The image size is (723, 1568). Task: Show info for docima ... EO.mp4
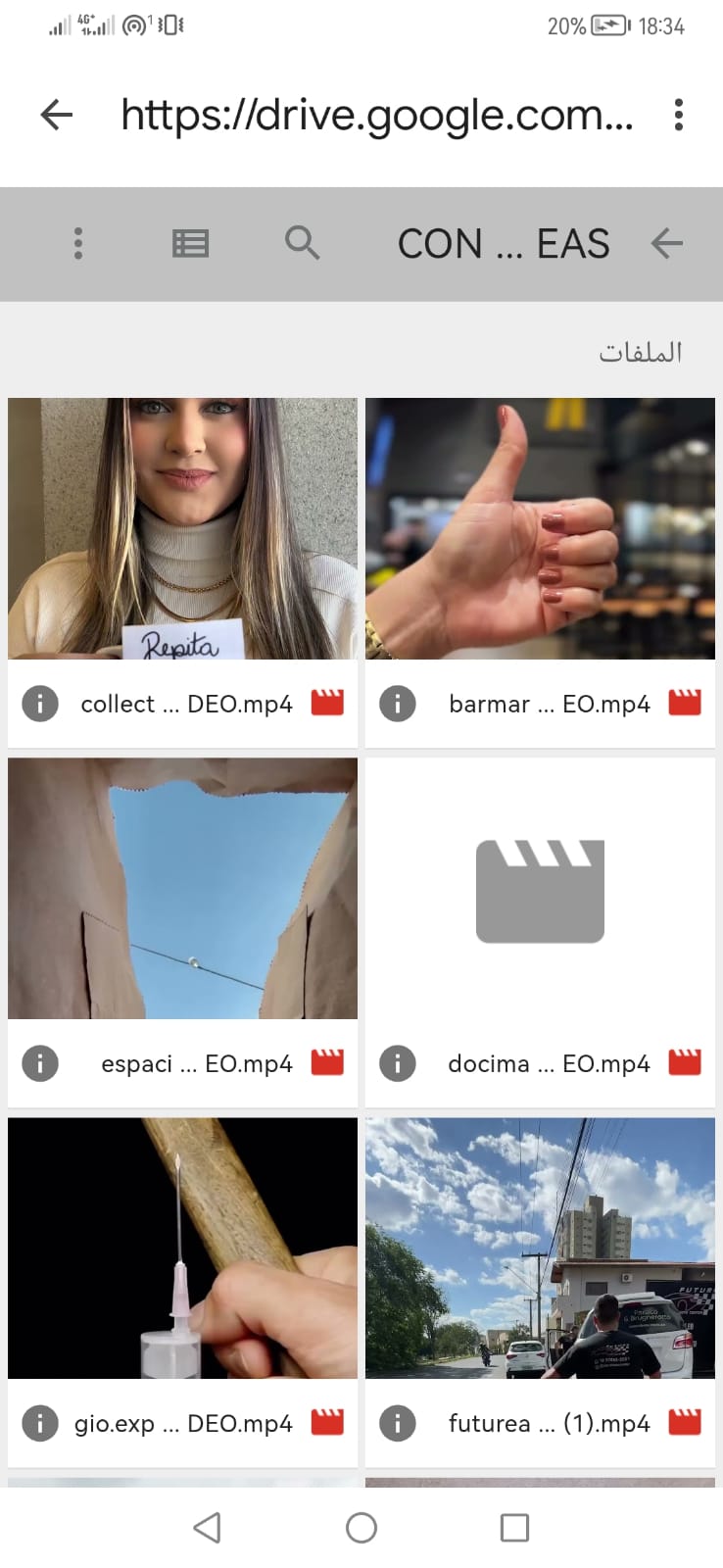click(398, 1063)
